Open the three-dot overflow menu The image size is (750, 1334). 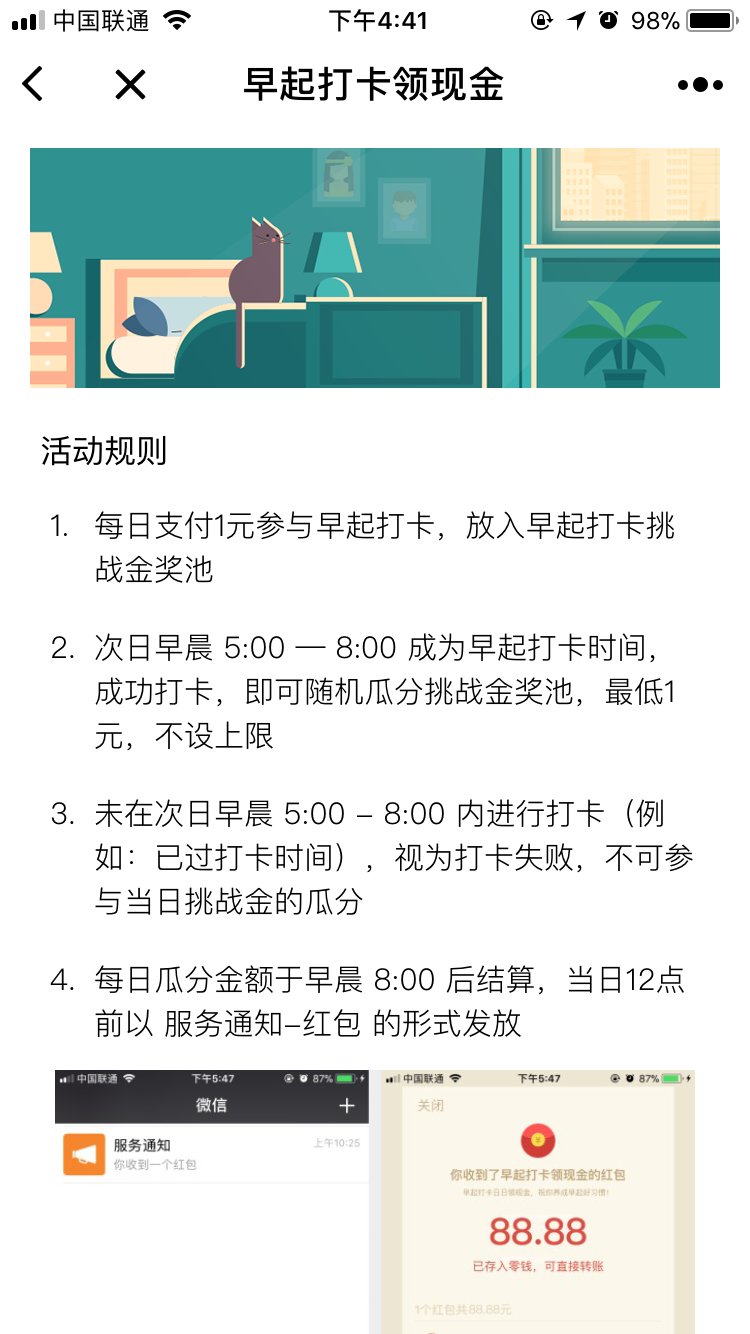700,85
